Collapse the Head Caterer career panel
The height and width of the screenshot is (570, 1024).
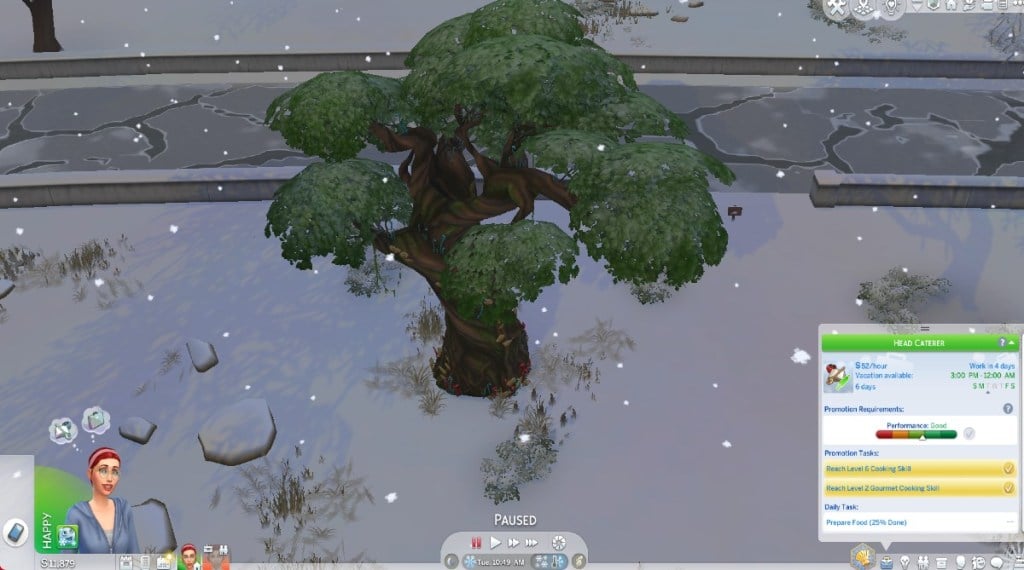point(1011,342)
